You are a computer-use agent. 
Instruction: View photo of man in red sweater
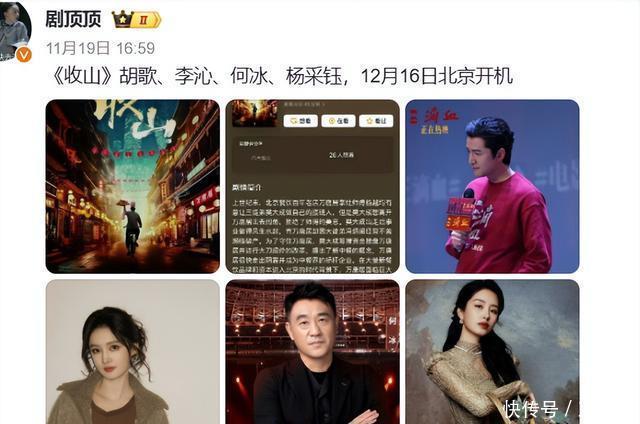click(x=492, y=186)
